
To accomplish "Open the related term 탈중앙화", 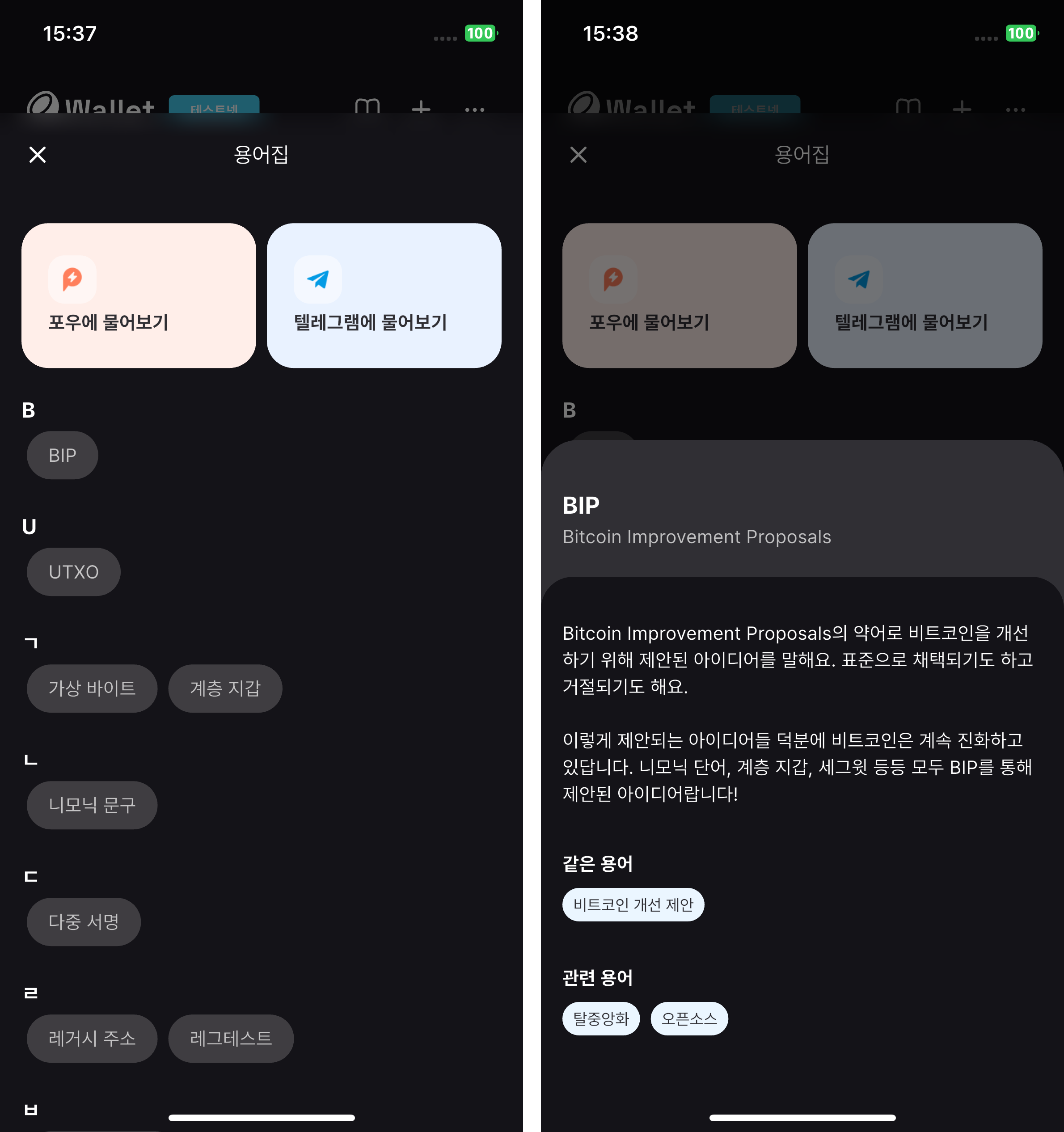I will pyautogui.click(x=600, y=1019).
